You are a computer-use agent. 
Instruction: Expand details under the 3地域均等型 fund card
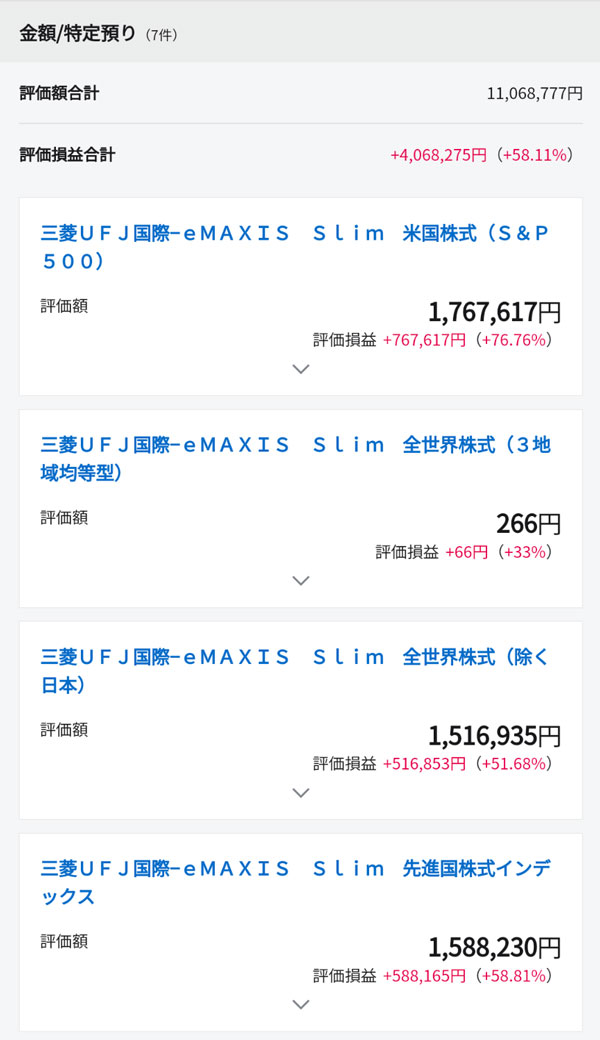pyautogui.click(x=301, y=580)
